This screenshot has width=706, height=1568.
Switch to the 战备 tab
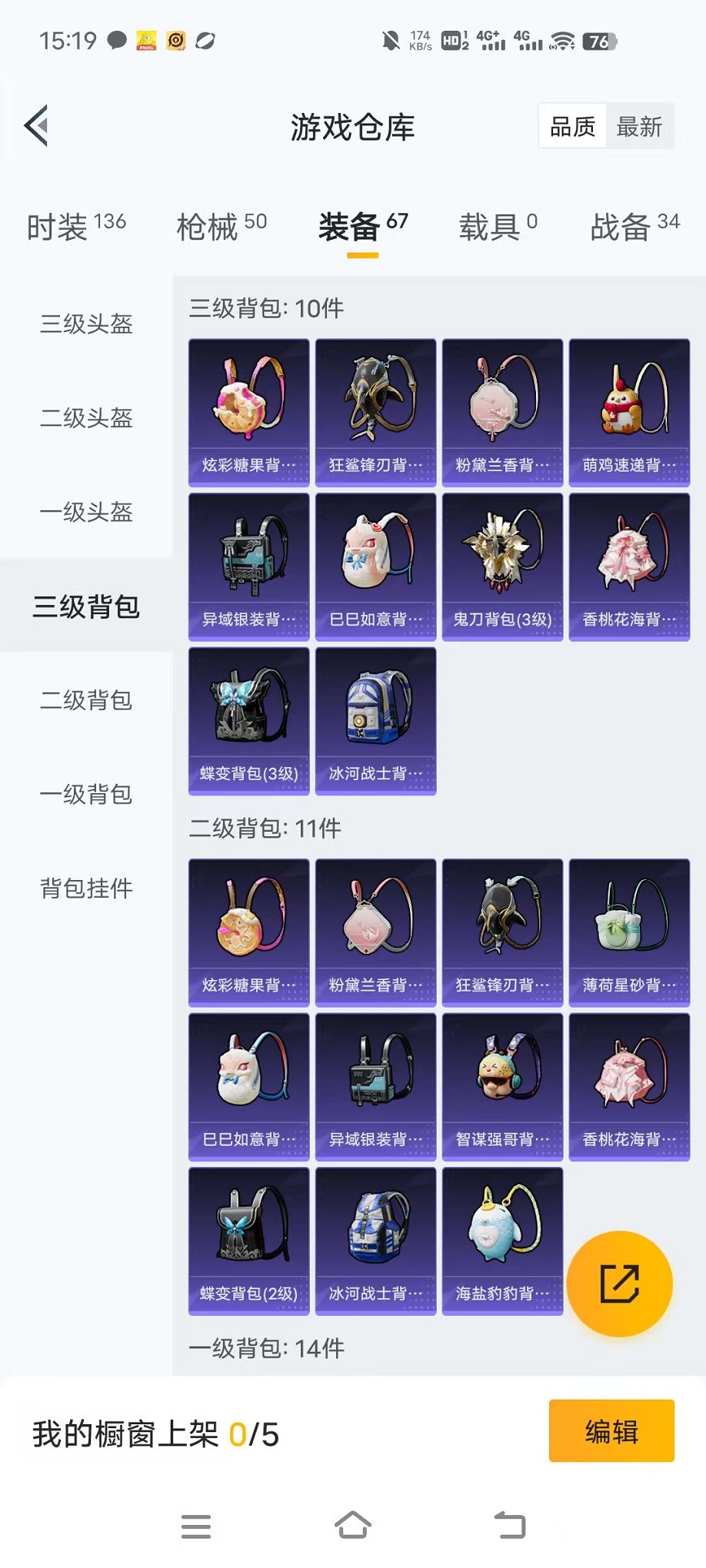634,226
